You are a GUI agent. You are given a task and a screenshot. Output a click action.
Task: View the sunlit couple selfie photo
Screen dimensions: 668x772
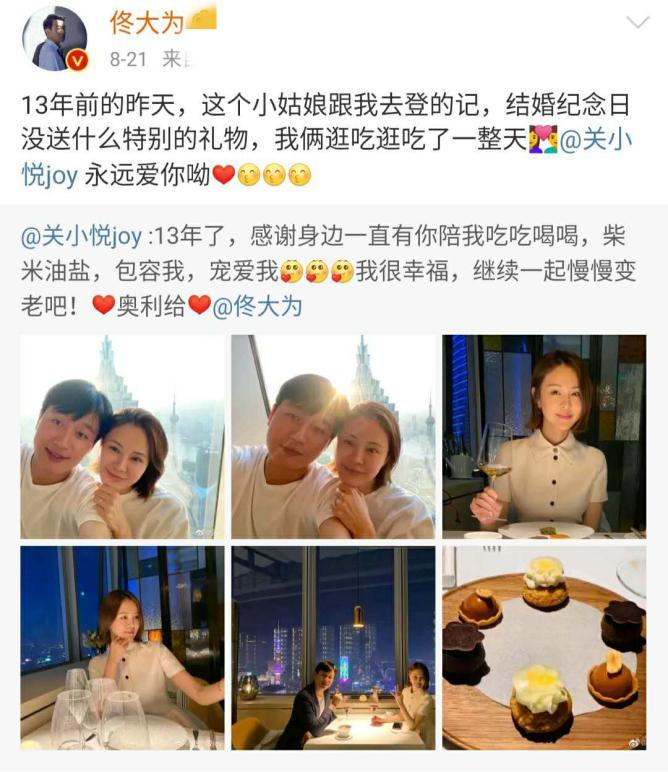point(333,436)
